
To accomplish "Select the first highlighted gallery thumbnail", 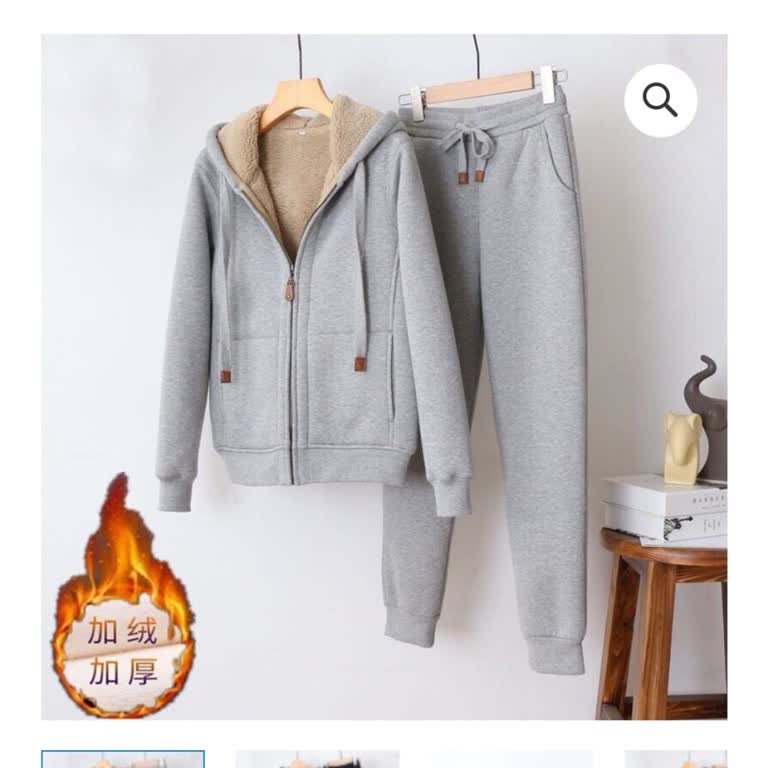I will pyautogui.click(x=123, y=759).
